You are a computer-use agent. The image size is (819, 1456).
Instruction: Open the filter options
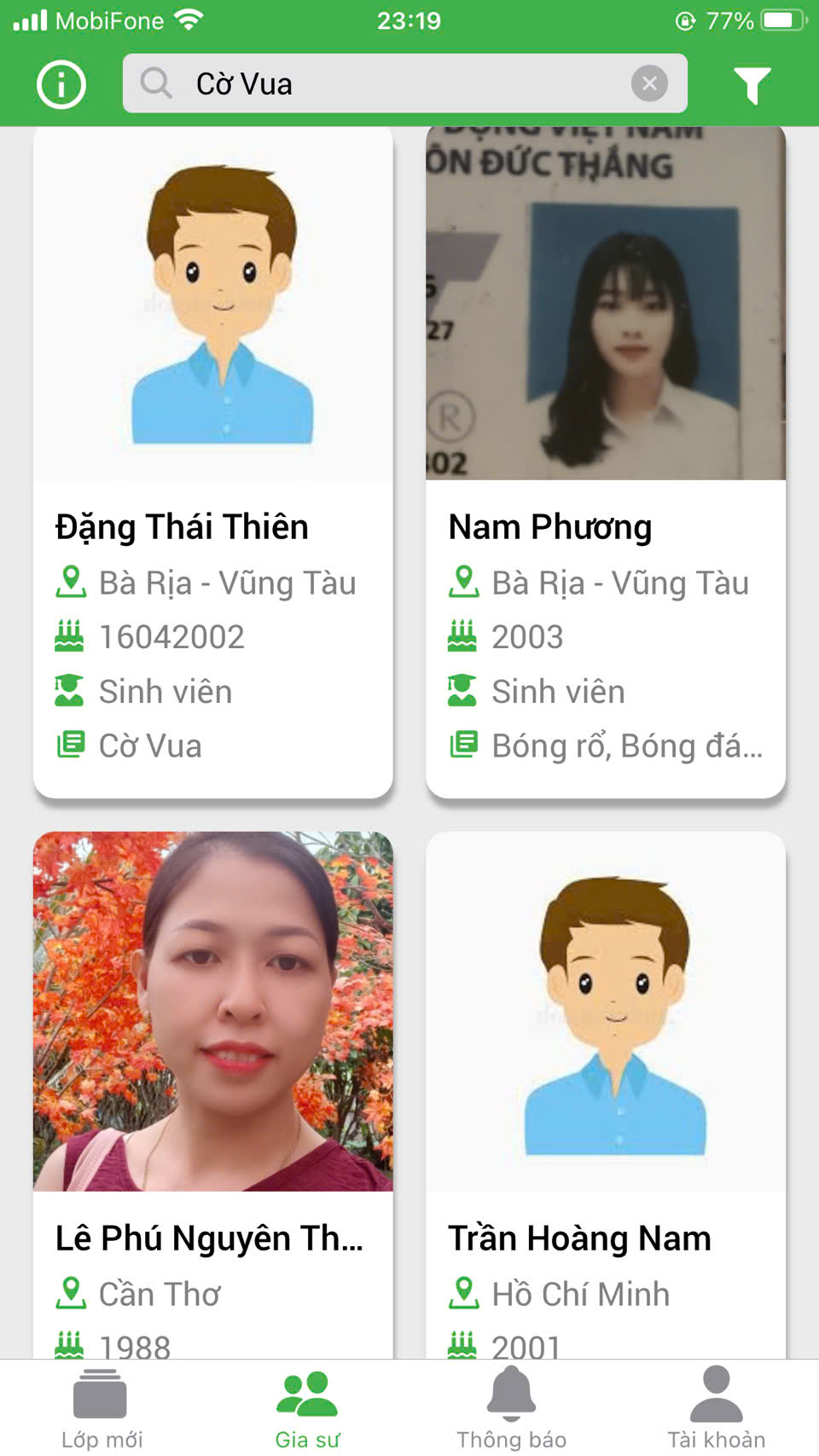(x=752, y=84)
